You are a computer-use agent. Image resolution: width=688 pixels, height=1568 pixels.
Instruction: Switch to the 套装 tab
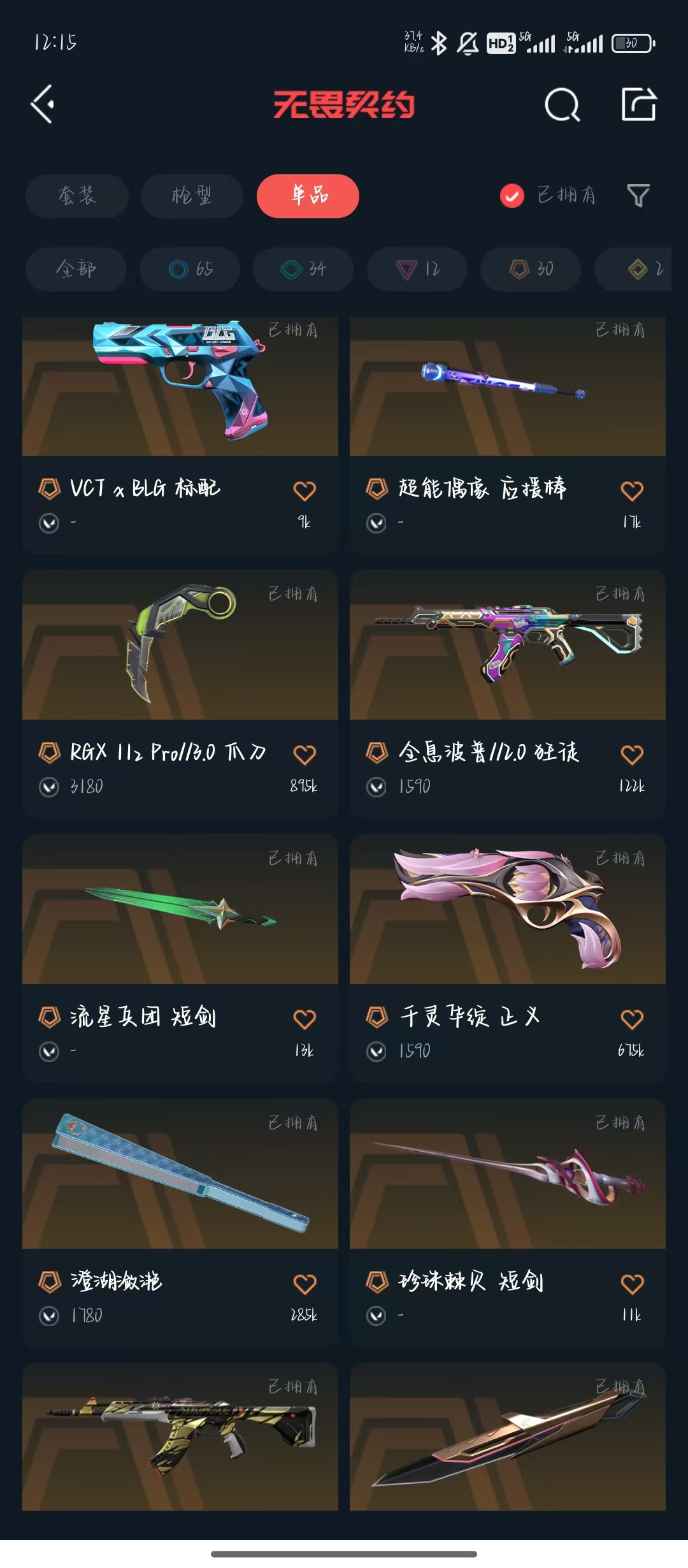(x=77, y=196)
